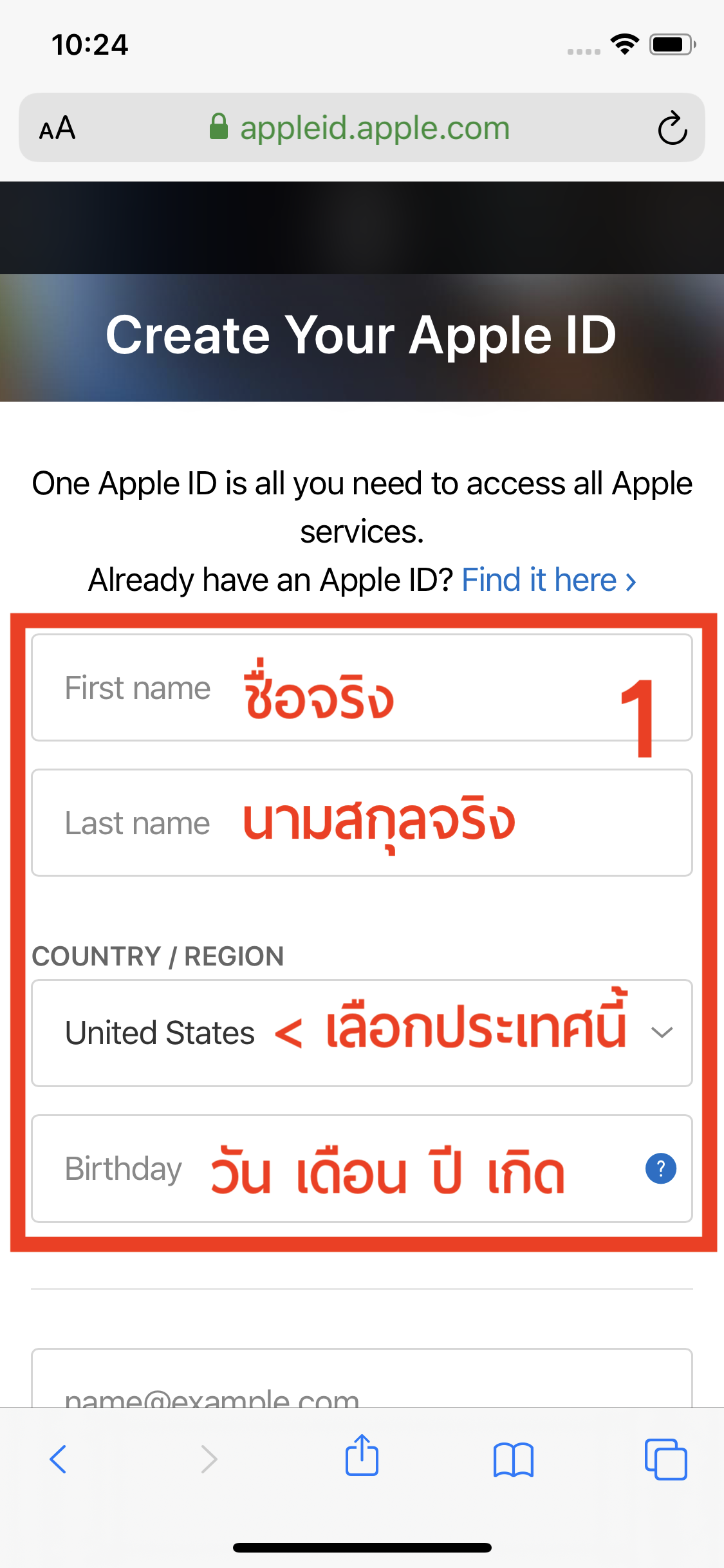Viewport: 724px width, 1568px height.
Task: Tap the name@example.com email field
Action: point(362,1377)
